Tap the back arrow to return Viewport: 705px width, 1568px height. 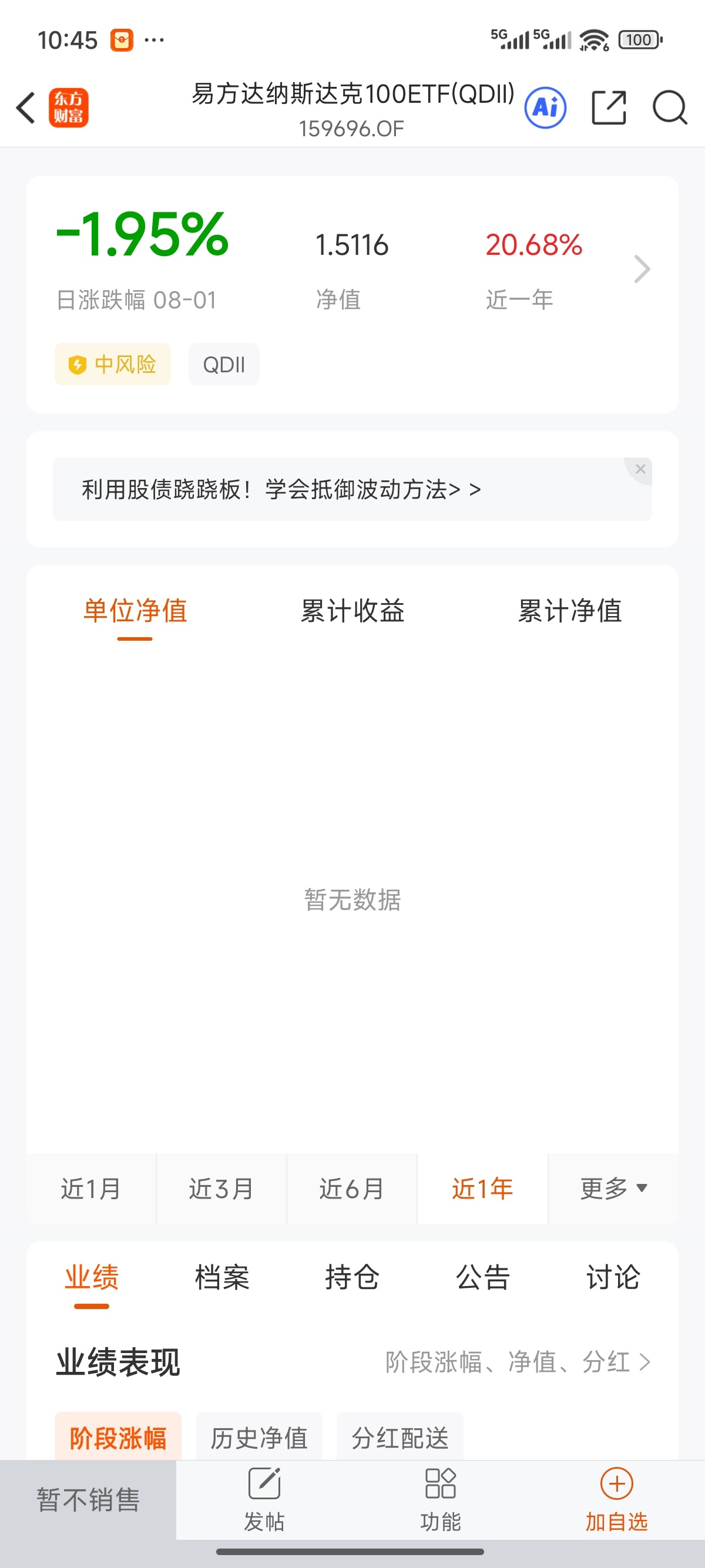click(x=25, y=107)
